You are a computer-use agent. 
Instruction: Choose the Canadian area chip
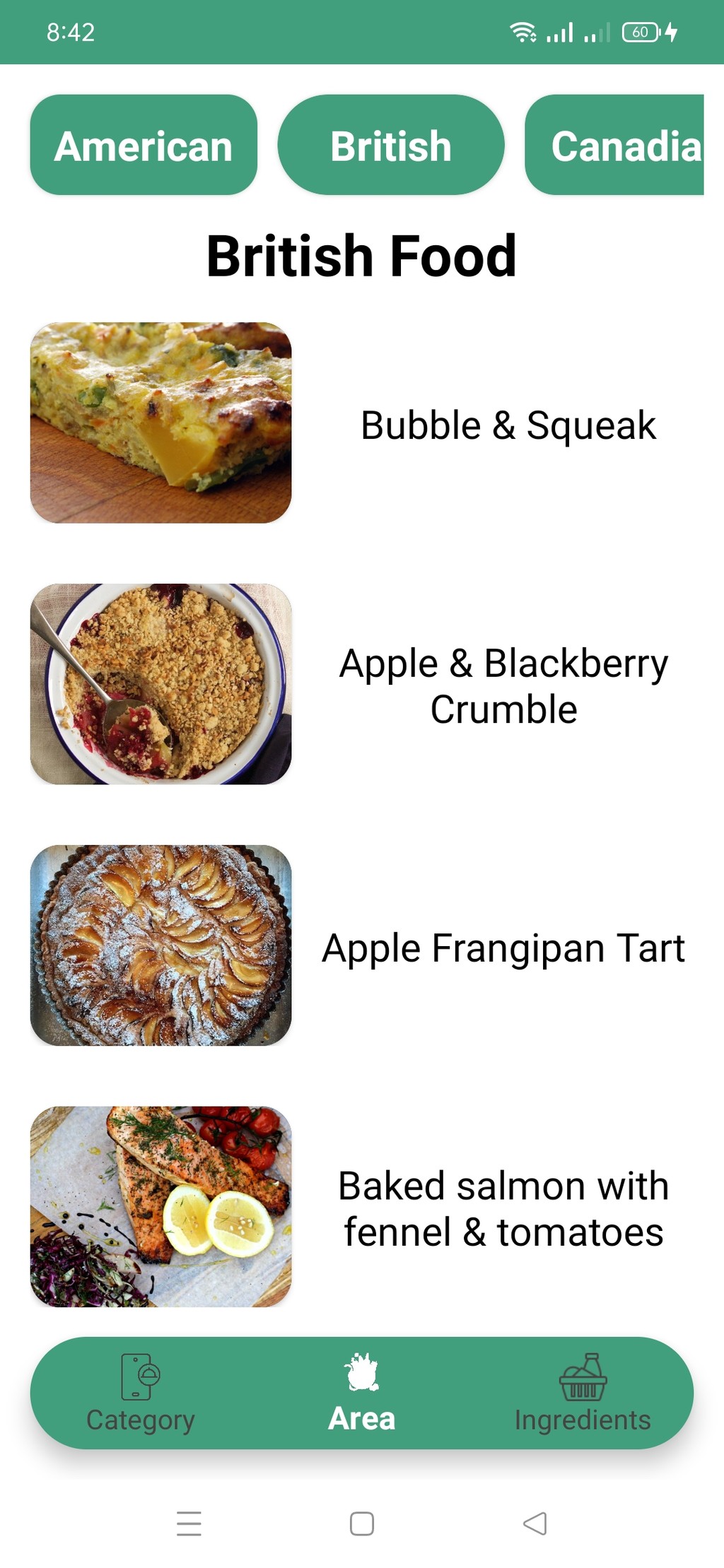pyautogui.click(x=614, y=145)
